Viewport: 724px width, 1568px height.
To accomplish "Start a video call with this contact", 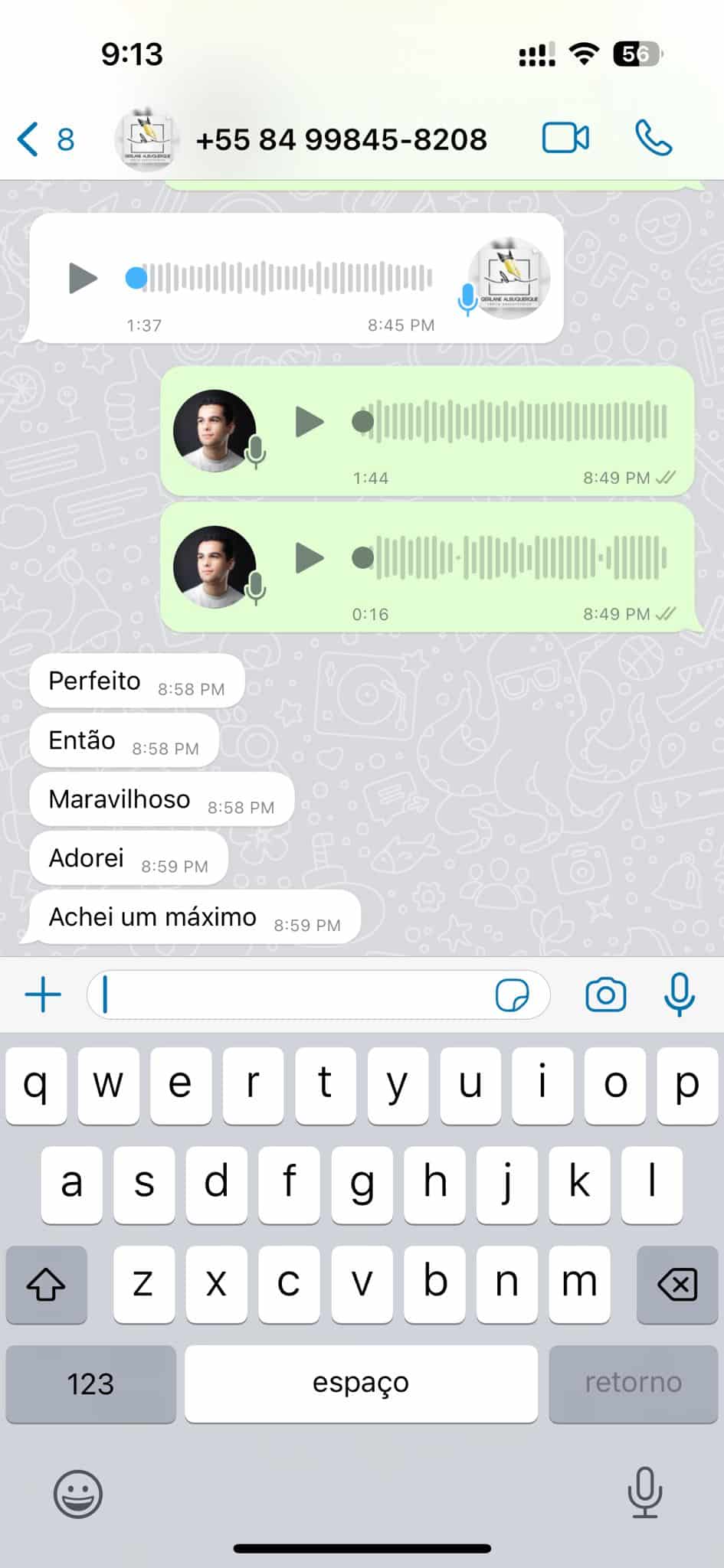I will pos(565,139).
